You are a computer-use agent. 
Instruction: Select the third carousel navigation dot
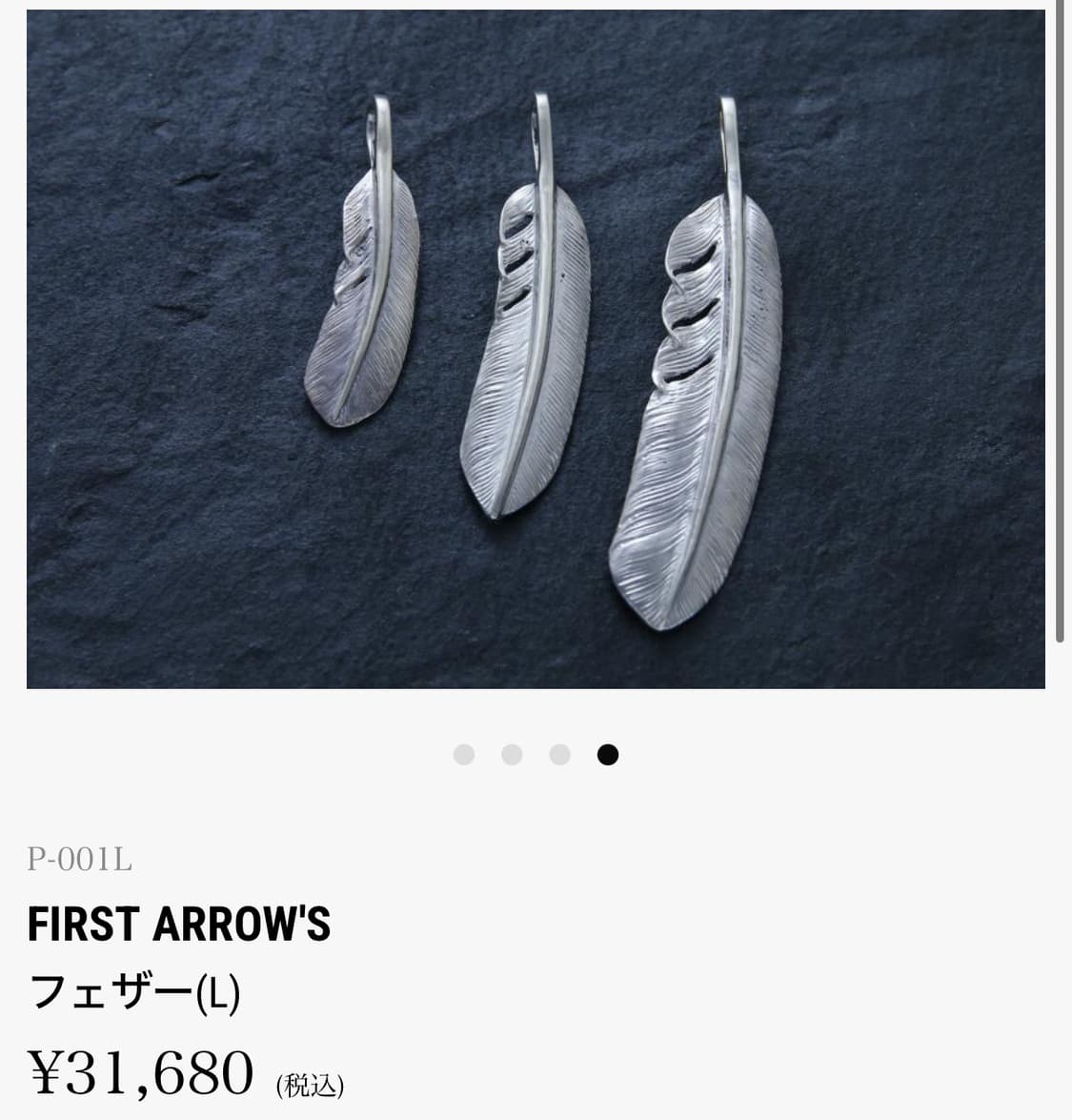click(560, 753)
